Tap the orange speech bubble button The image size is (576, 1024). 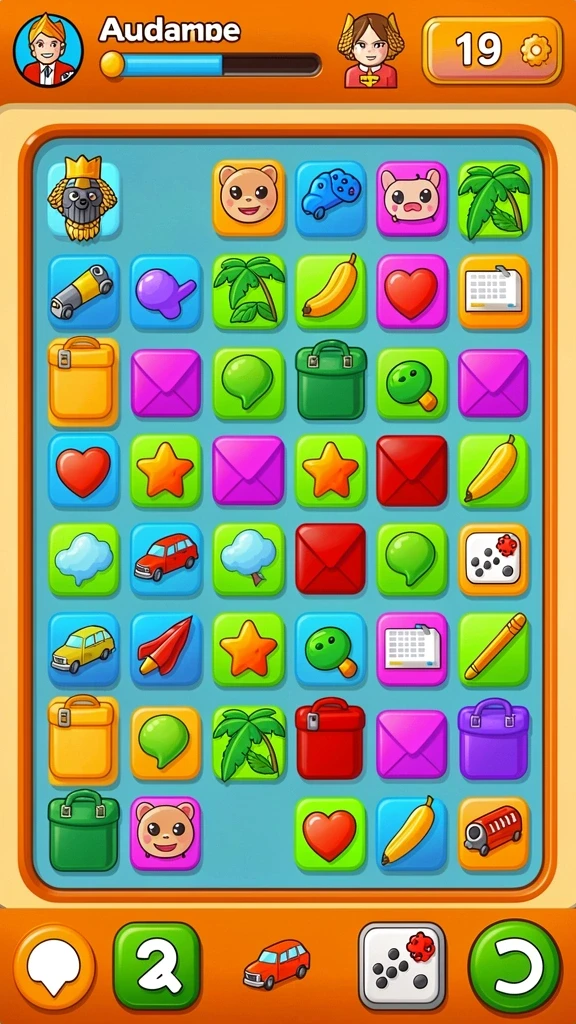tap(54, 965)
